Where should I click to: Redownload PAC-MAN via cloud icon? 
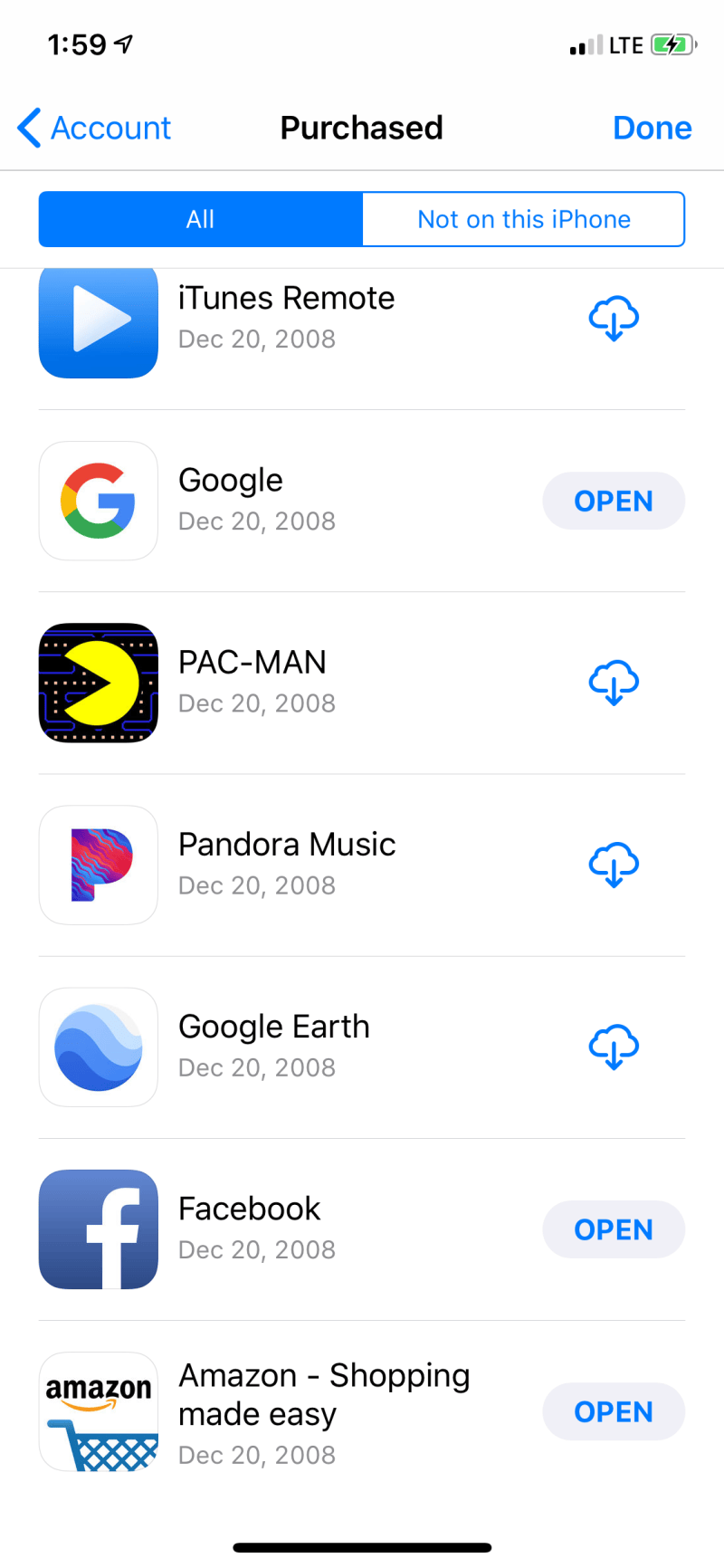point(614,683)
